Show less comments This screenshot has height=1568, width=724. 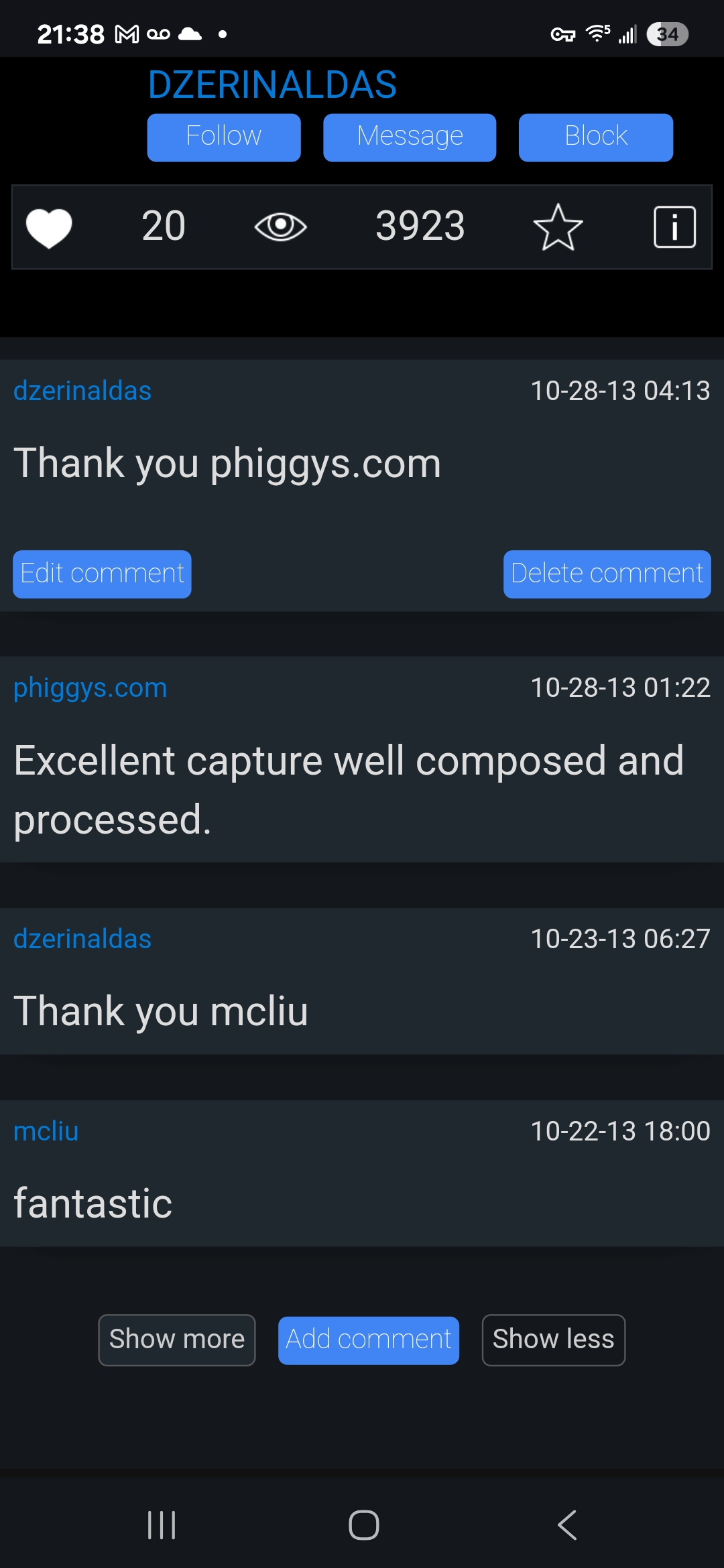554,1340
